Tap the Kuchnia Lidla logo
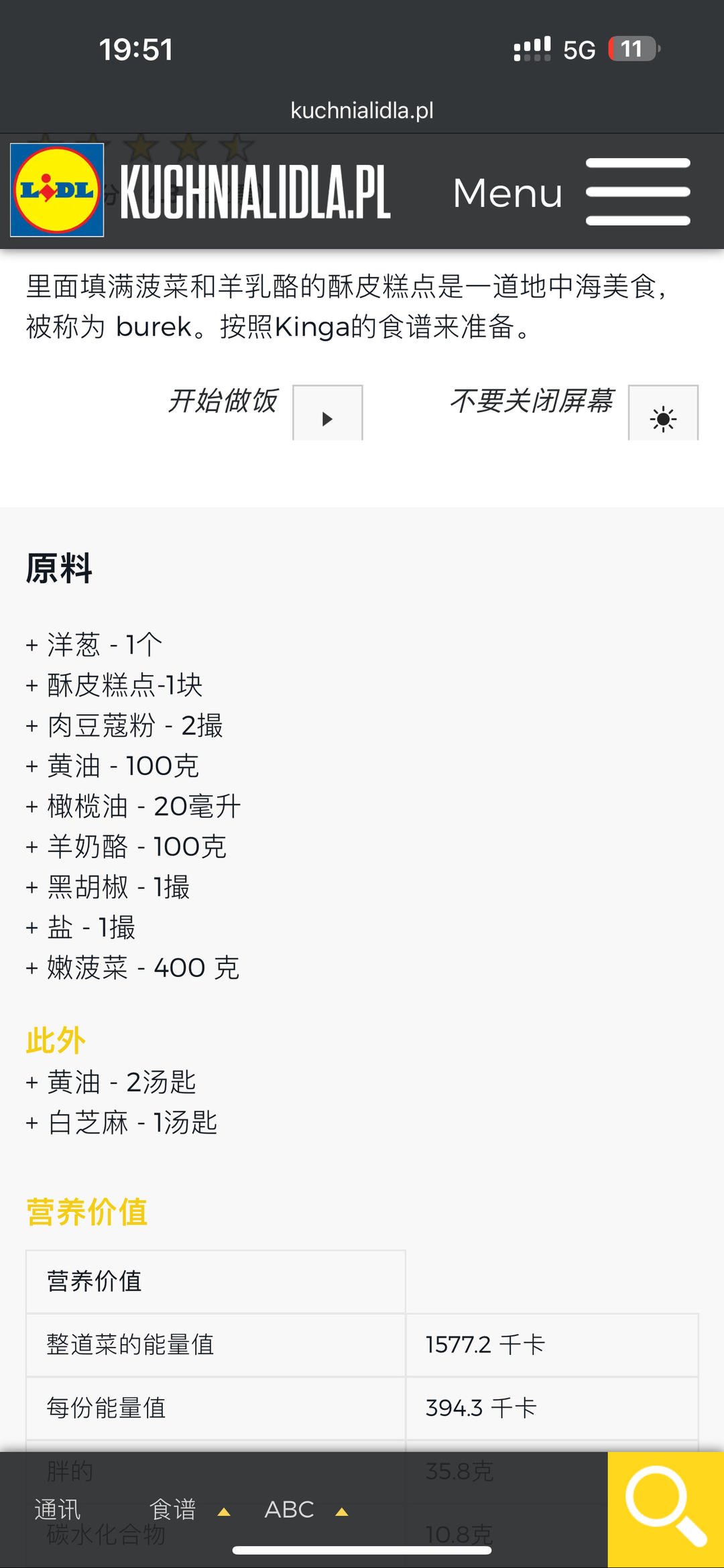The width and height of the screenshot is (724, 1568). 201,192
